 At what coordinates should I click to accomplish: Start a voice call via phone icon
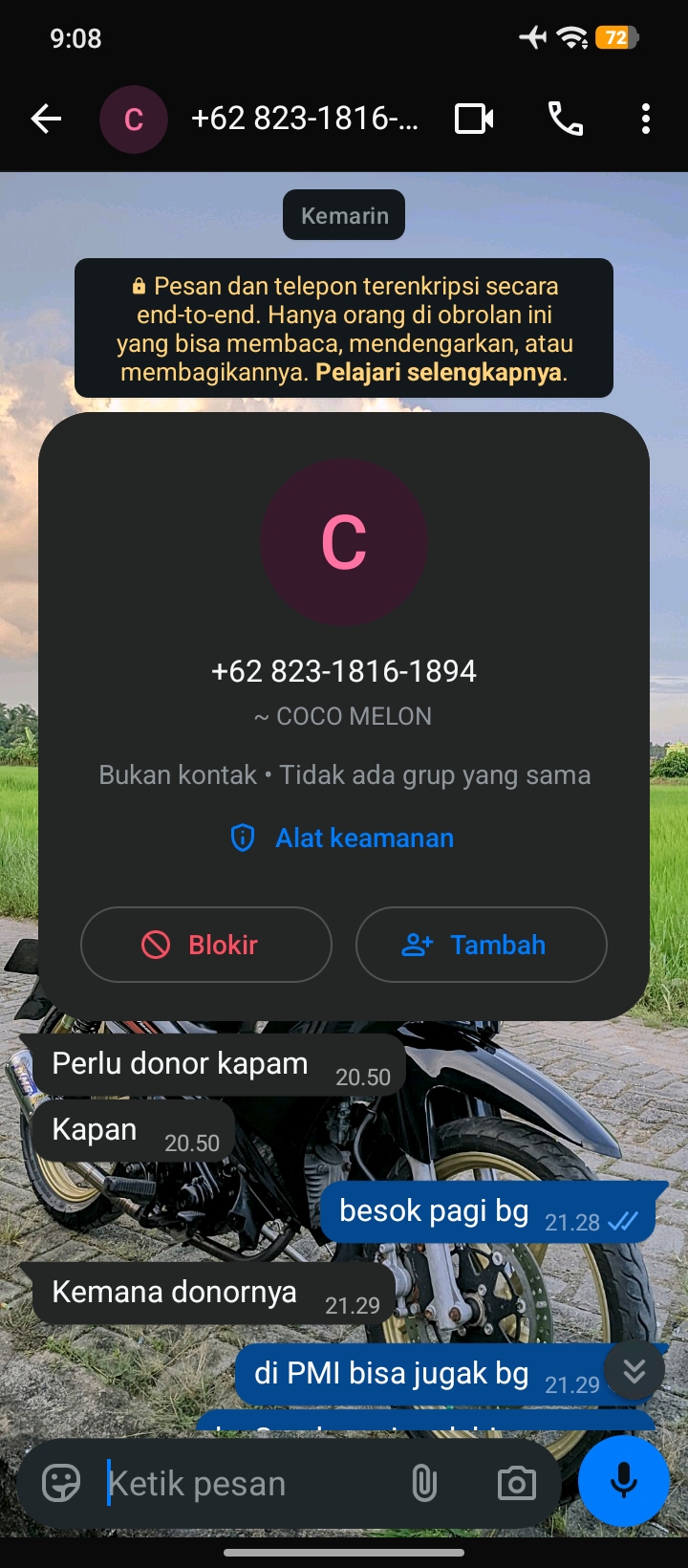click(x=565, y=119)
